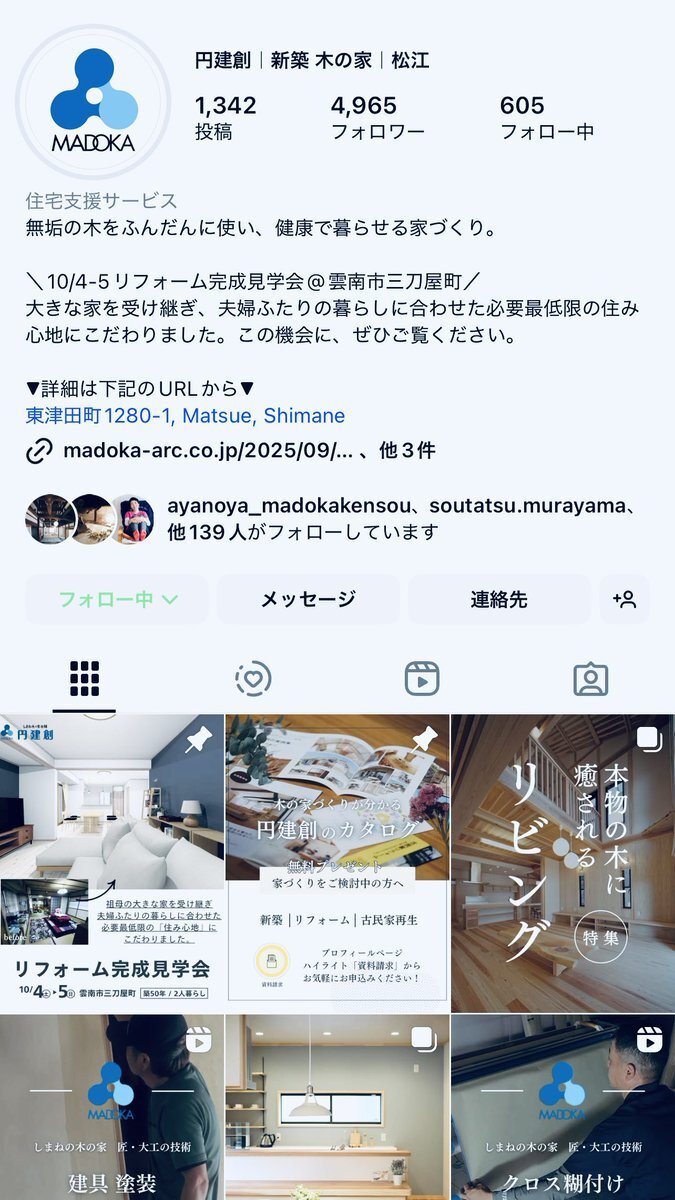The image size is (675, 1200).
Task: Show suggested accounts with add-person icon
Action: click(x=625, y=600)
